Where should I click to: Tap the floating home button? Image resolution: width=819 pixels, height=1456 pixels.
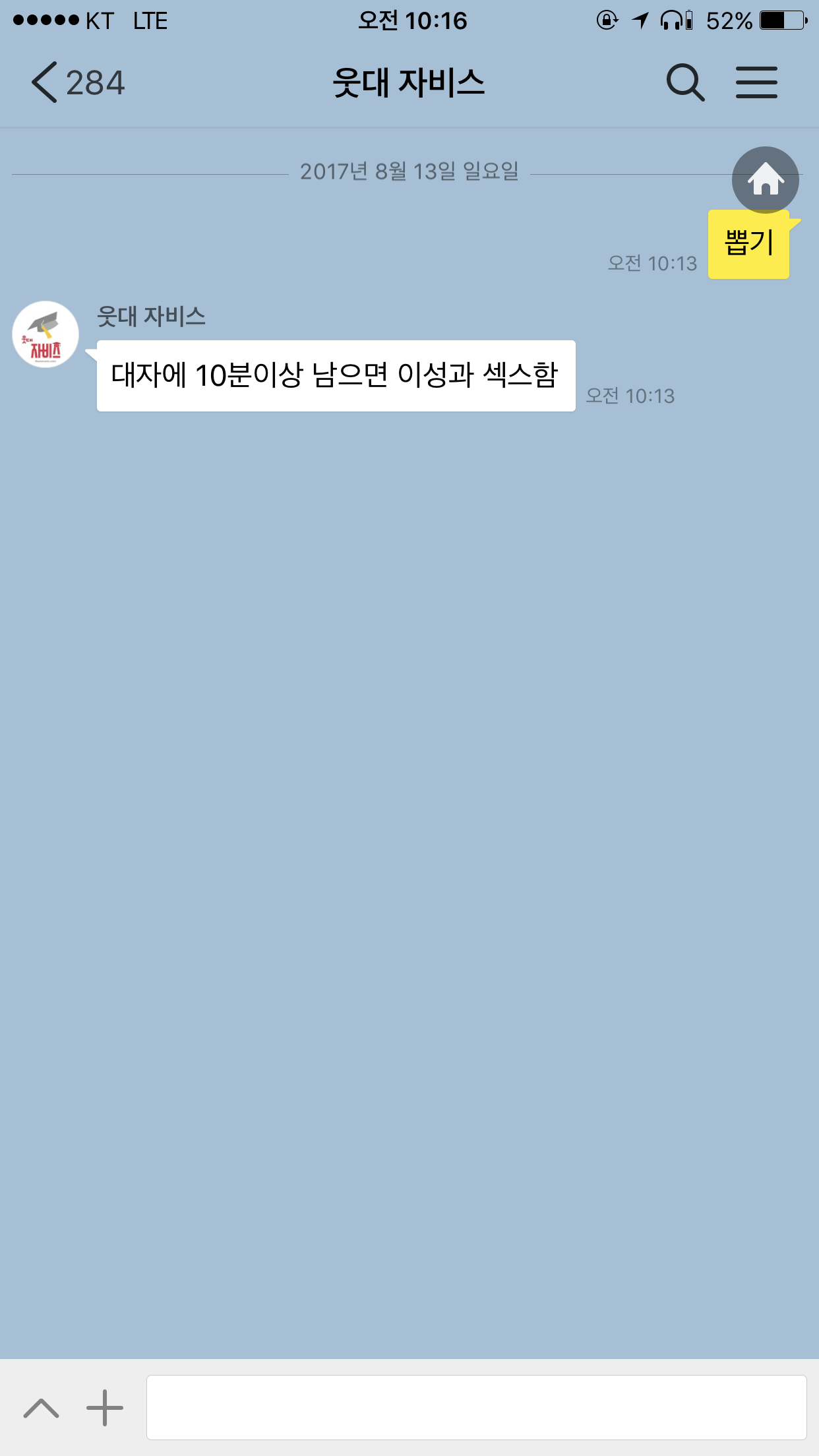point(765,179)
